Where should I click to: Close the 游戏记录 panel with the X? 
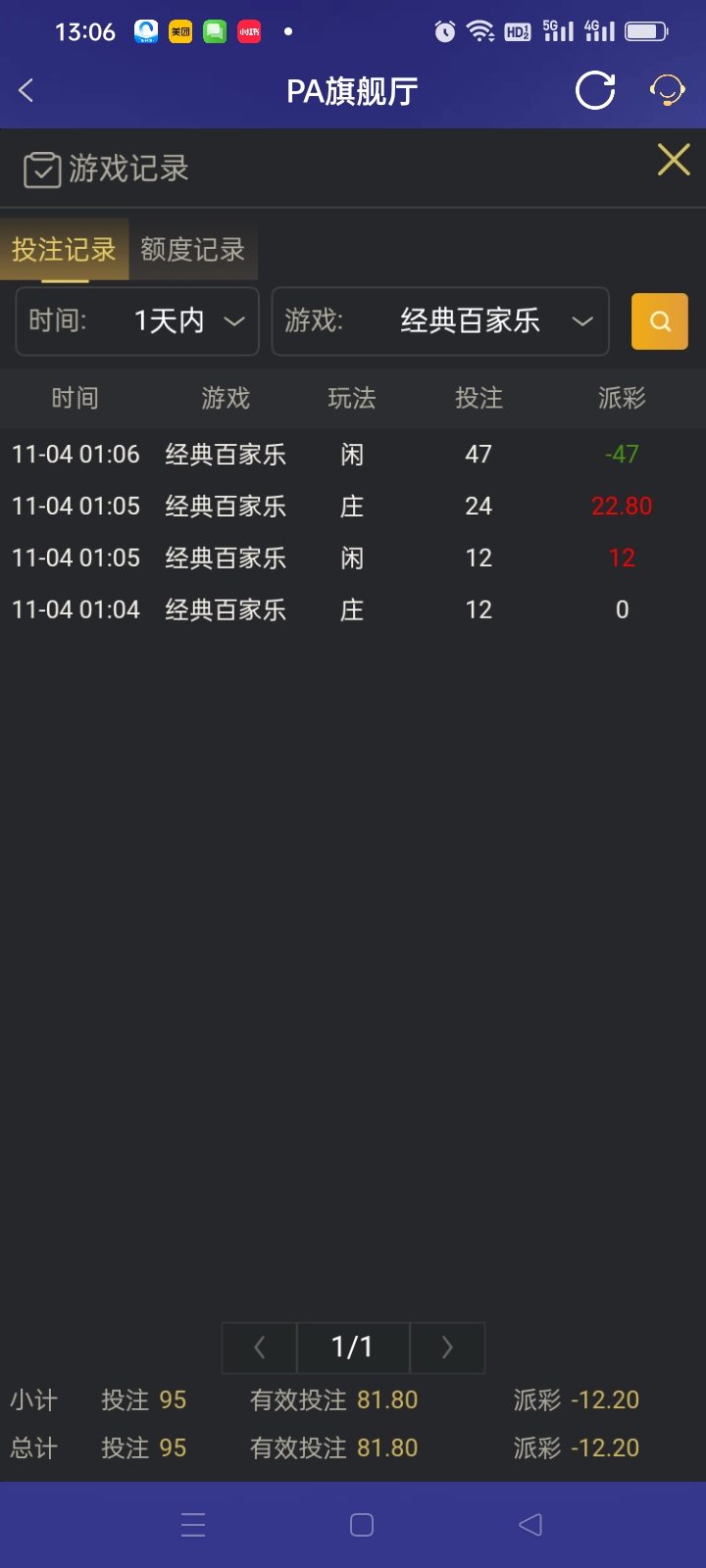pos(673,160)
